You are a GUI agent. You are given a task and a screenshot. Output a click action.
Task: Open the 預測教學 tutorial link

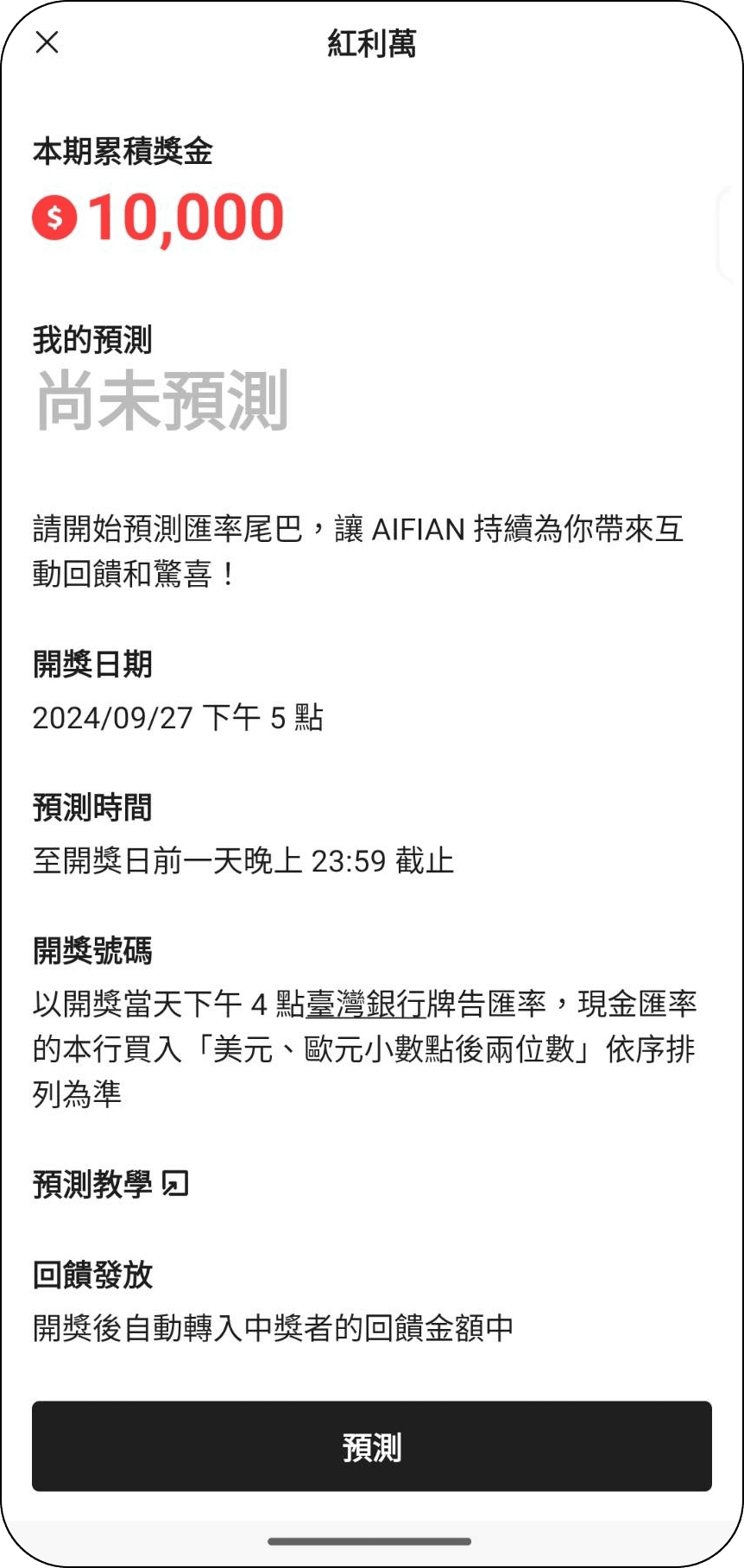tap(110, 1184)
